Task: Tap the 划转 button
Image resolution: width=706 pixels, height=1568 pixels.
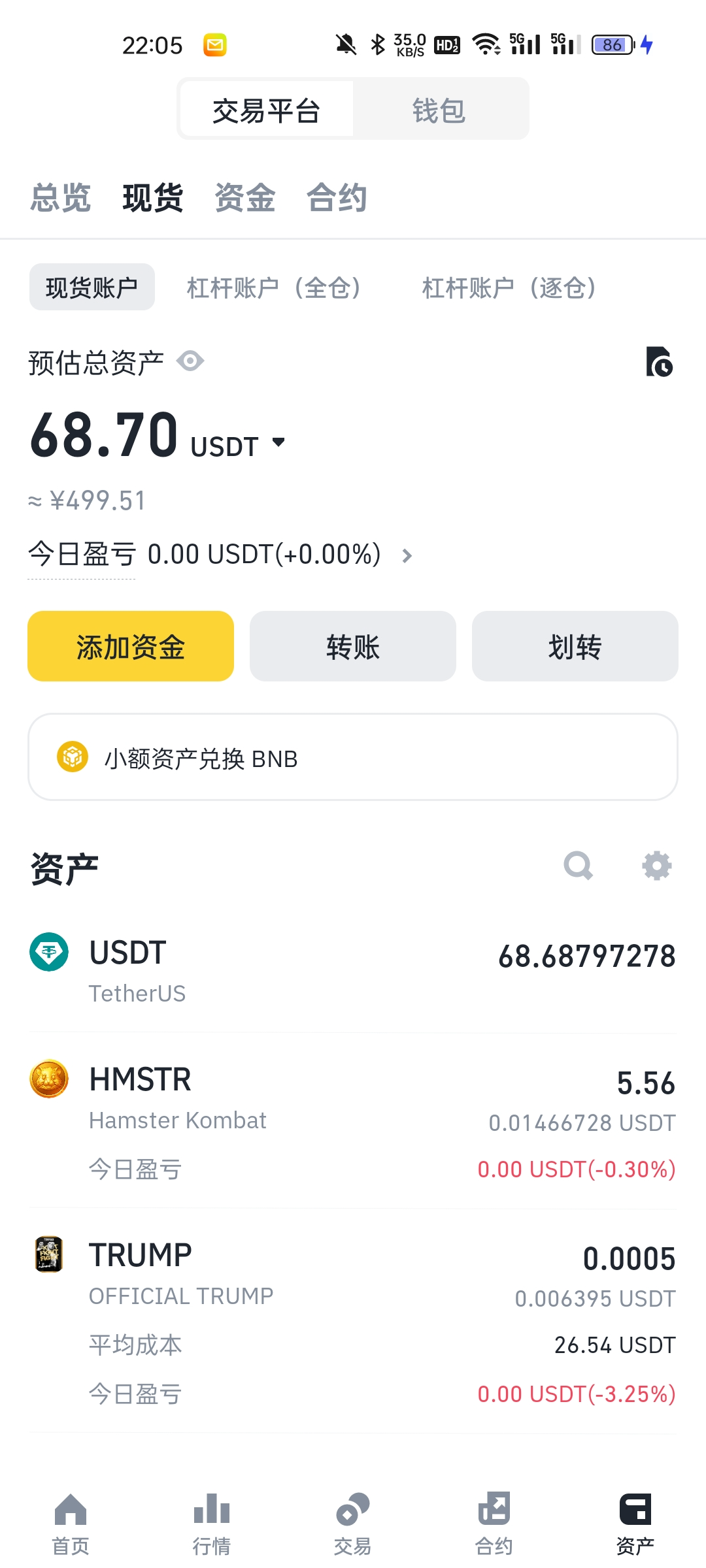Action: (x=575, y=646)
